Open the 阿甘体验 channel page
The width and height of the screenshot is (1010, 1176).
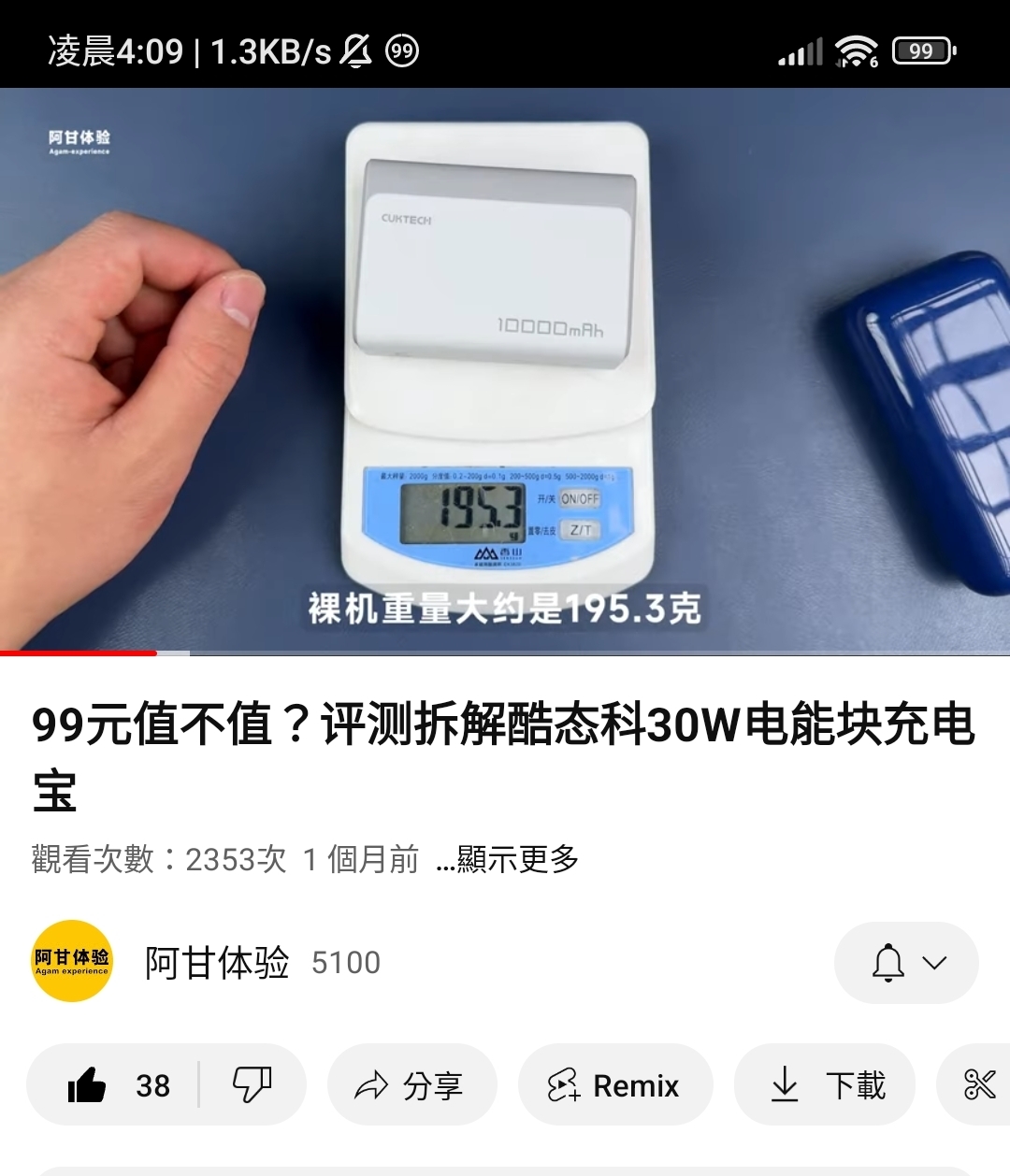pos(216,963)
